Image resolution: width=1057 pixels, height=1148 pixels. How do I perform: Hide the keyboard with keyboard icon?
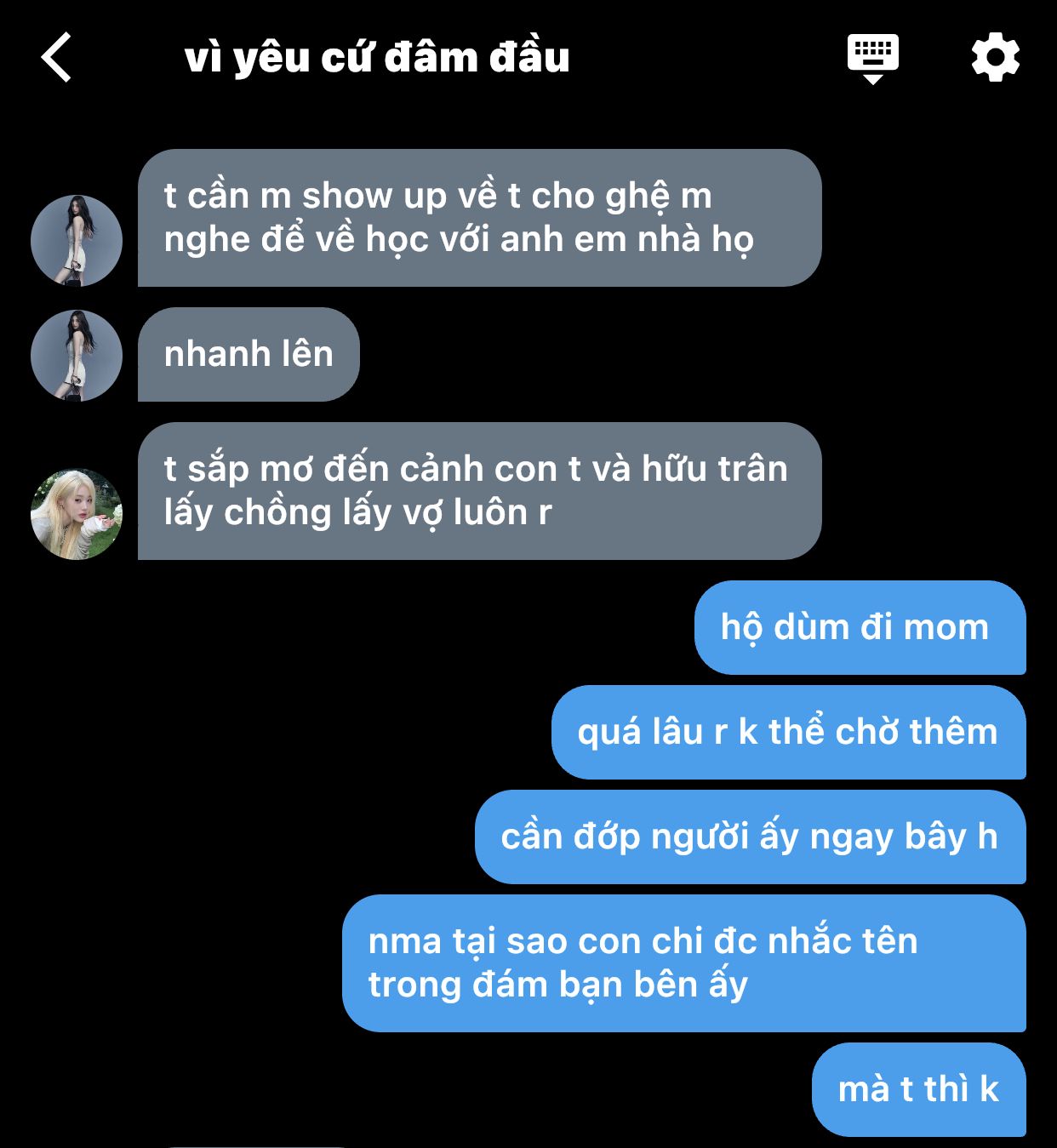click(x=872, y=58)
